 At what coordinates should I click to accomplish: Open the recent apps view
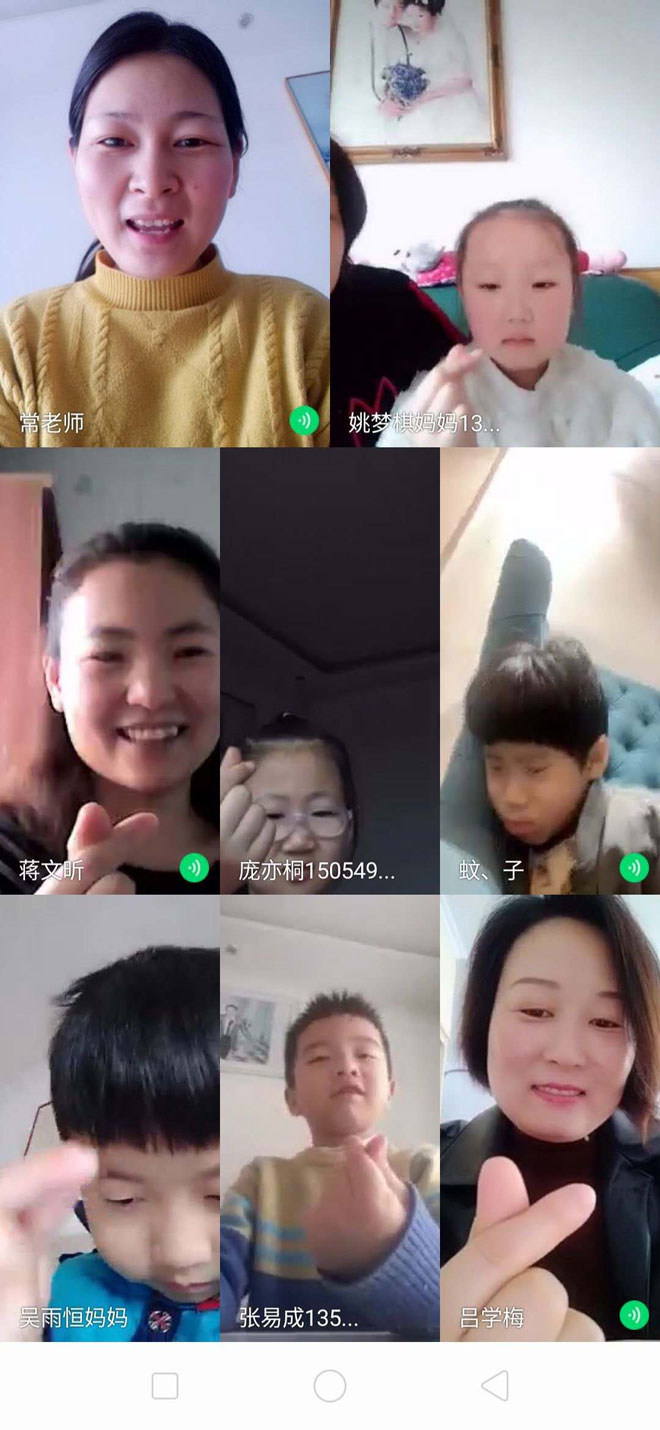pos(165,1385)
